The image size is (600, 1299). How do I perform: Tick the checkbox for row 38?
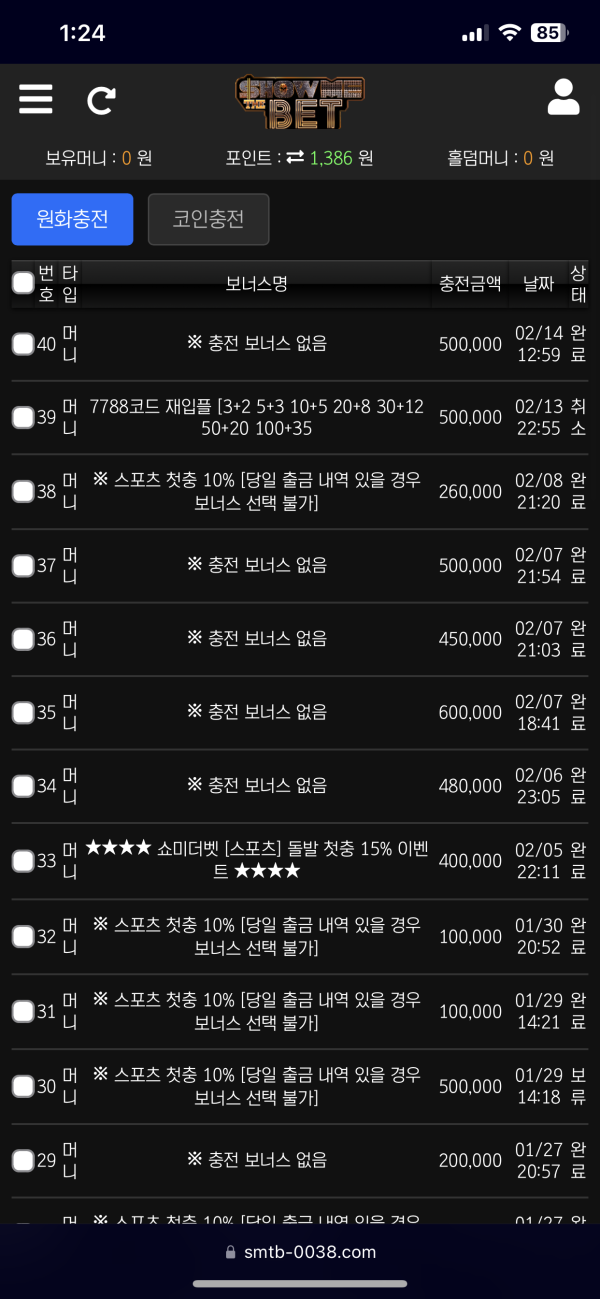[23, 491]
